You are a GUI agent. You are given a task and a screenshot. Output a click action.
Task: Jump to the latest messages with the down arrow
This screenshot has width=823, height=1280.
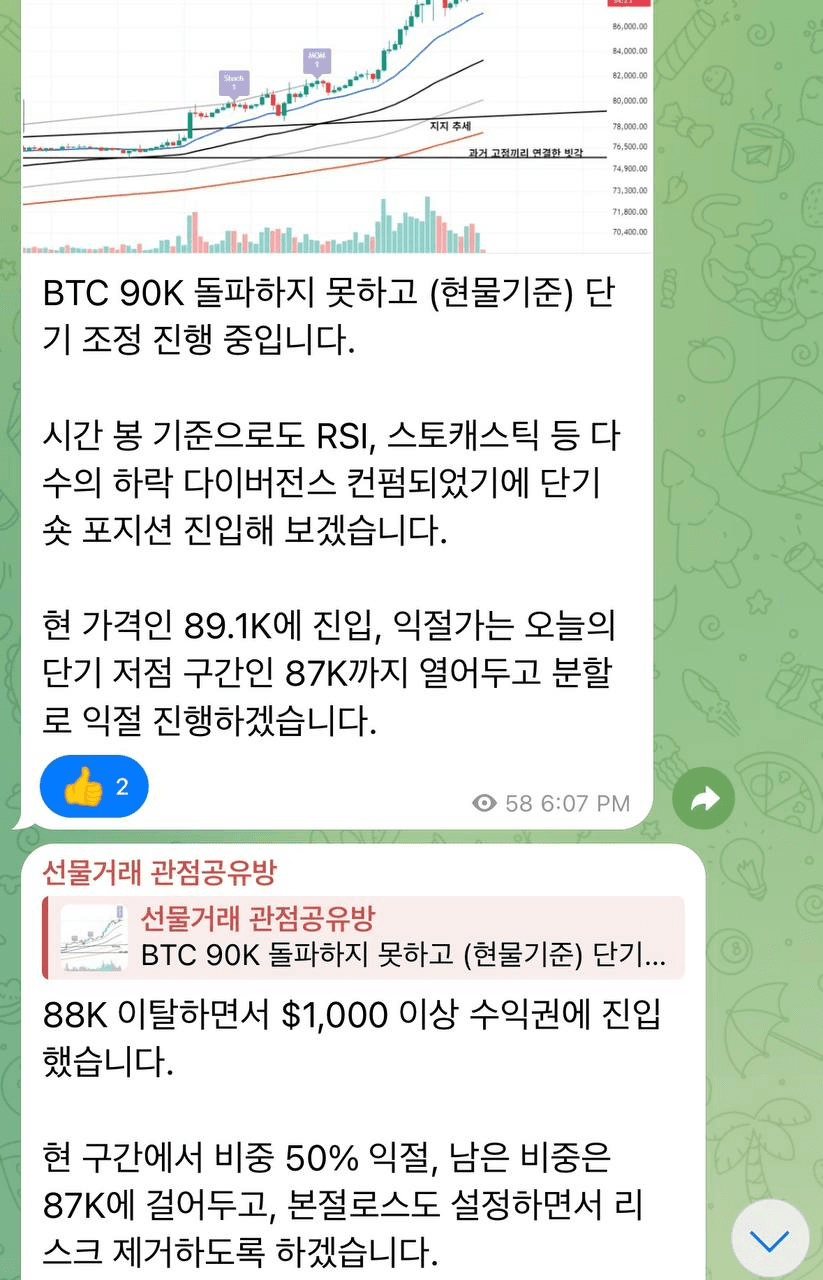pyautogui.click(x=769, y=1242)
